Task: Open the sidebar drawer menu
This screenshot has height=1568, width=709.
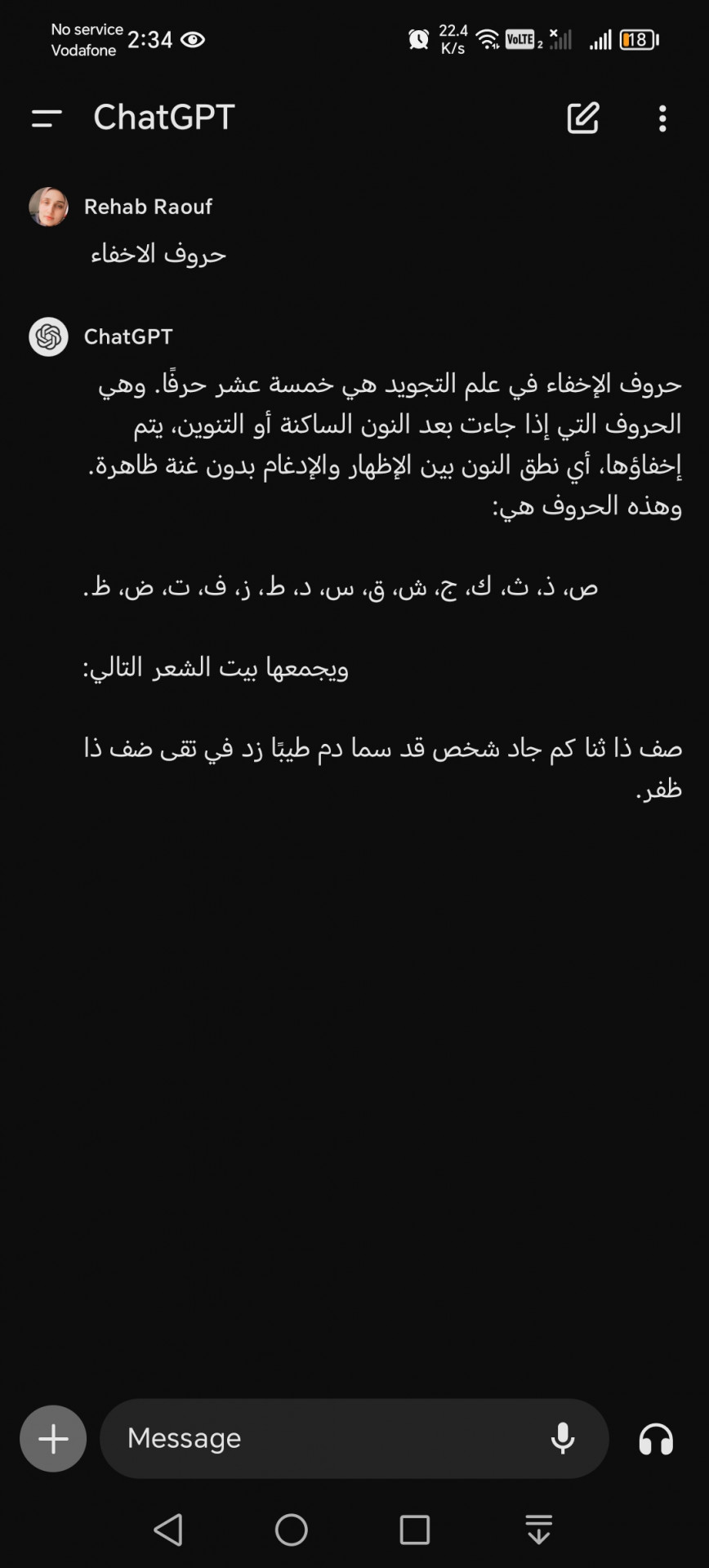Action: pos(47,118)
